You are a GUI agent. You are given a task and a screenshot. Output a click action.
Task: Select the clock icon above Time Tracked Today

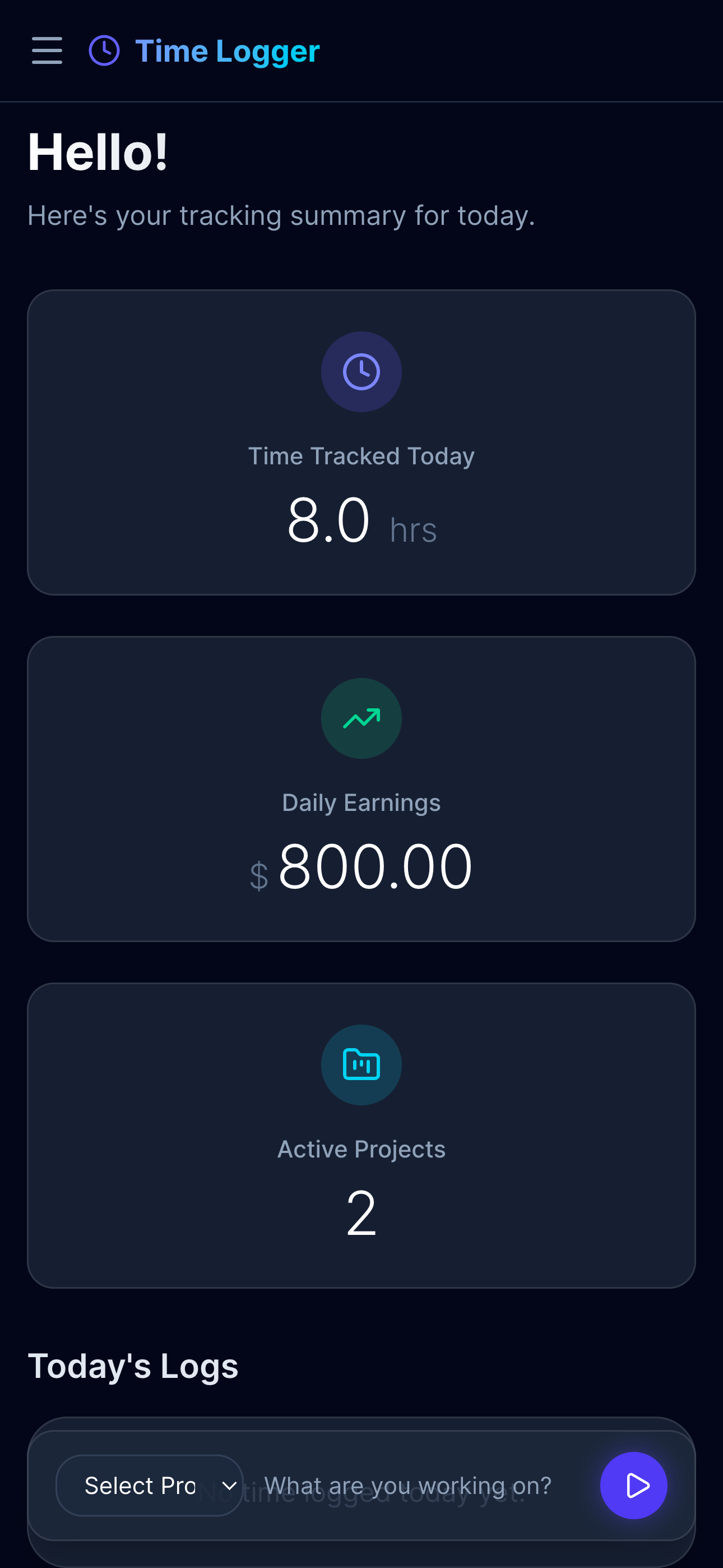point(361,371)
